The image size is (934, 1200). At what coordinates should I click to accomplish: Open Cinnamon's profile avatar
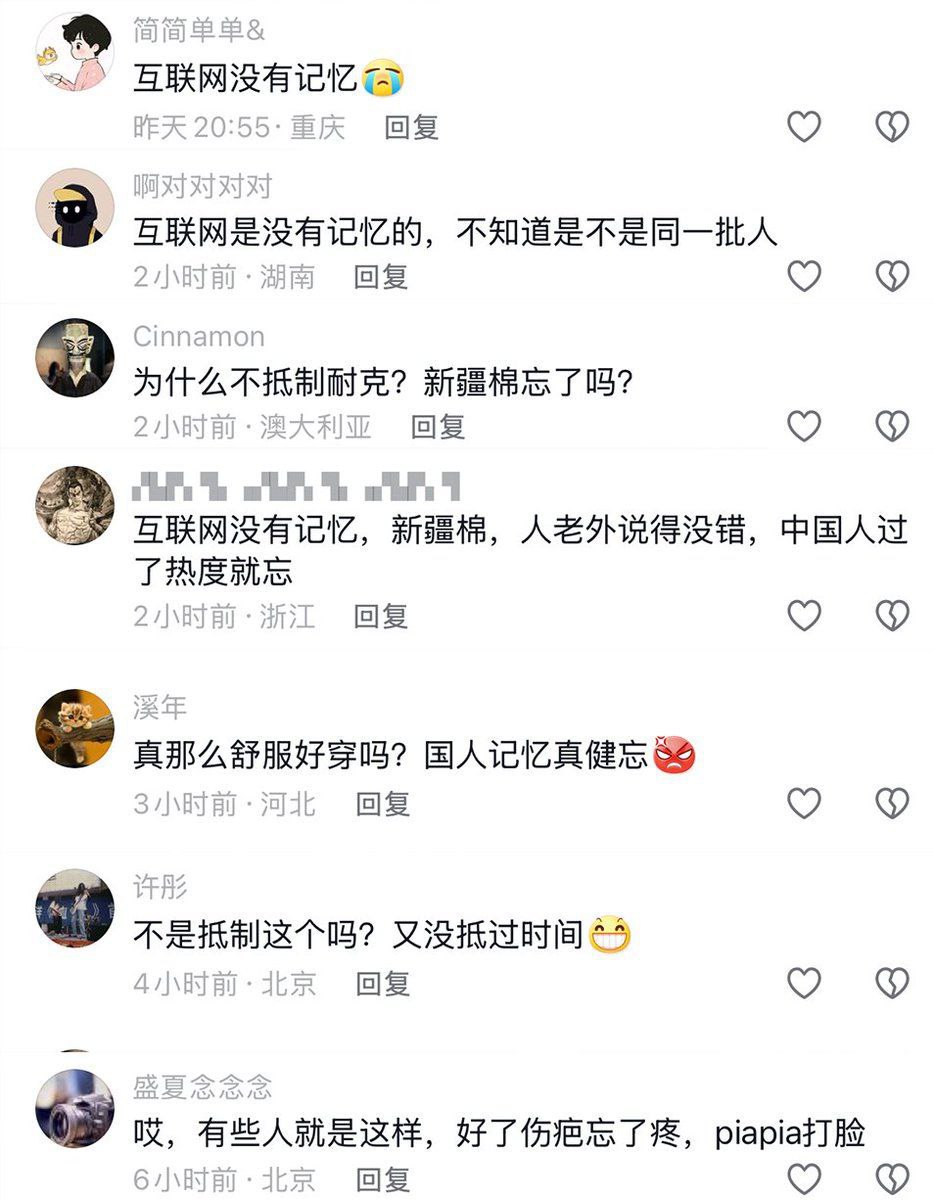pyautogui.click(x=75, y=358)
